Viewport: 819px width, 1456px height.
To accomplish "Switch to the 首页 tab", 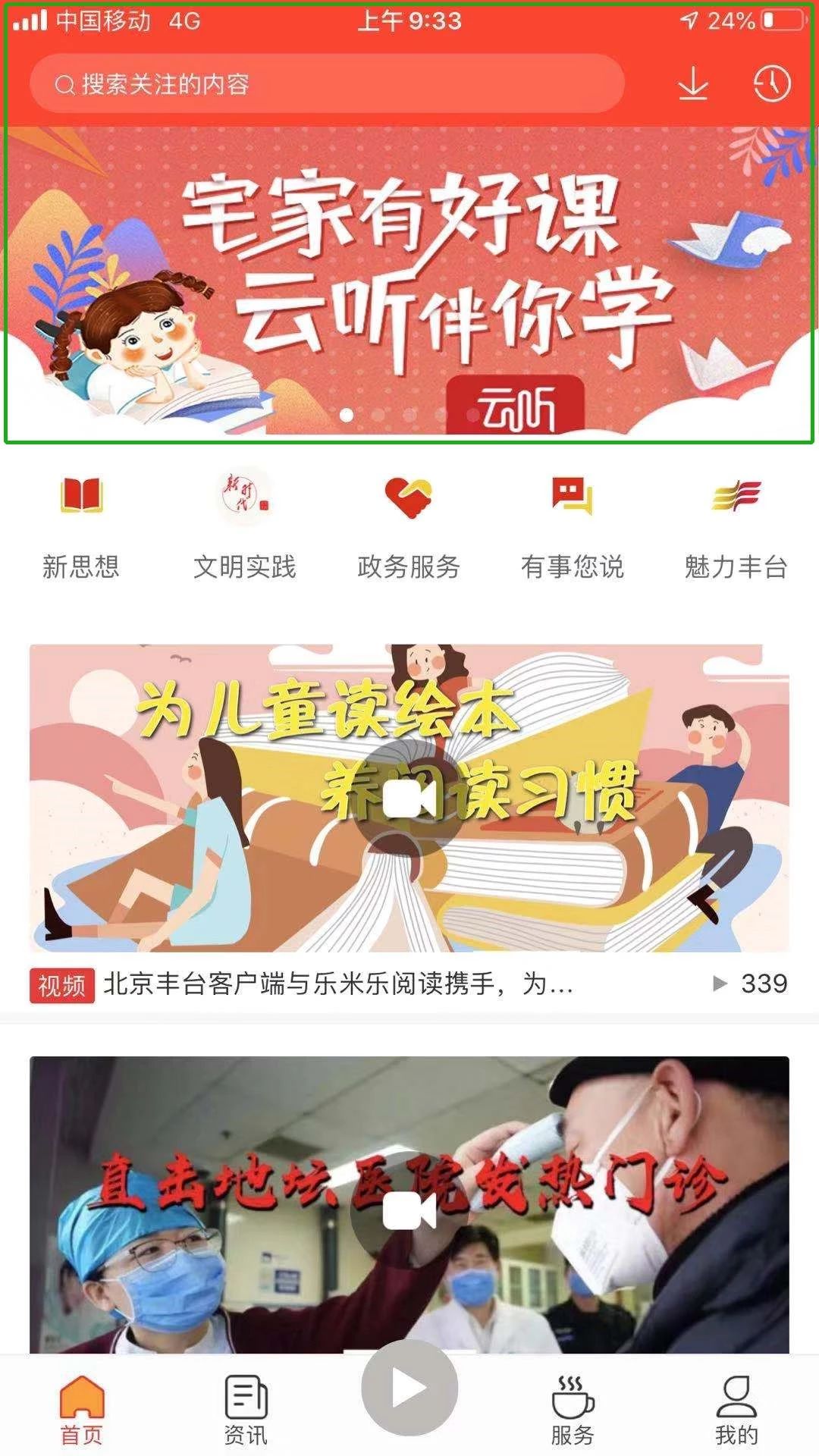I will pos(81,1409).
